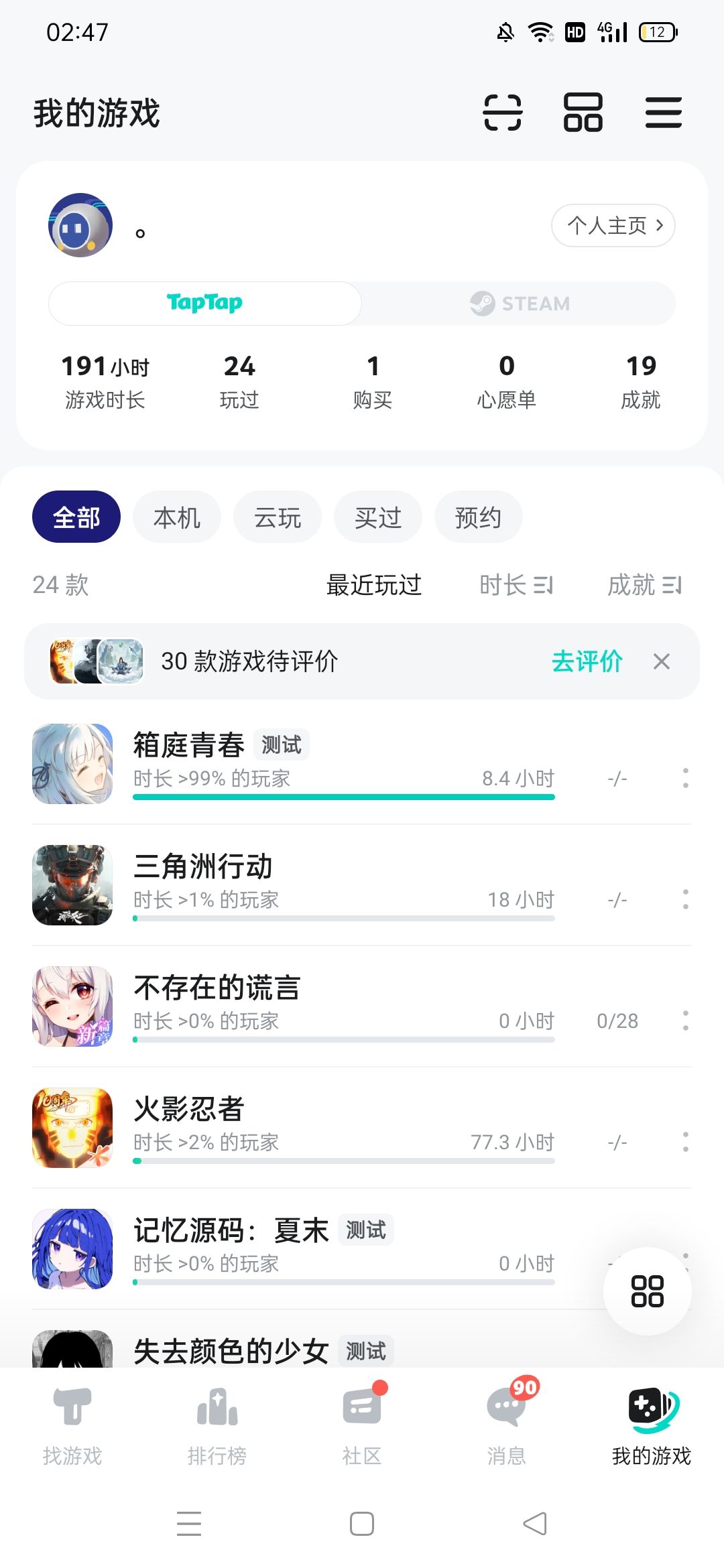The width and height of the screenshot is (724, 1568).
Task: Open 去评价 to rate pending games
Action: 587,661
